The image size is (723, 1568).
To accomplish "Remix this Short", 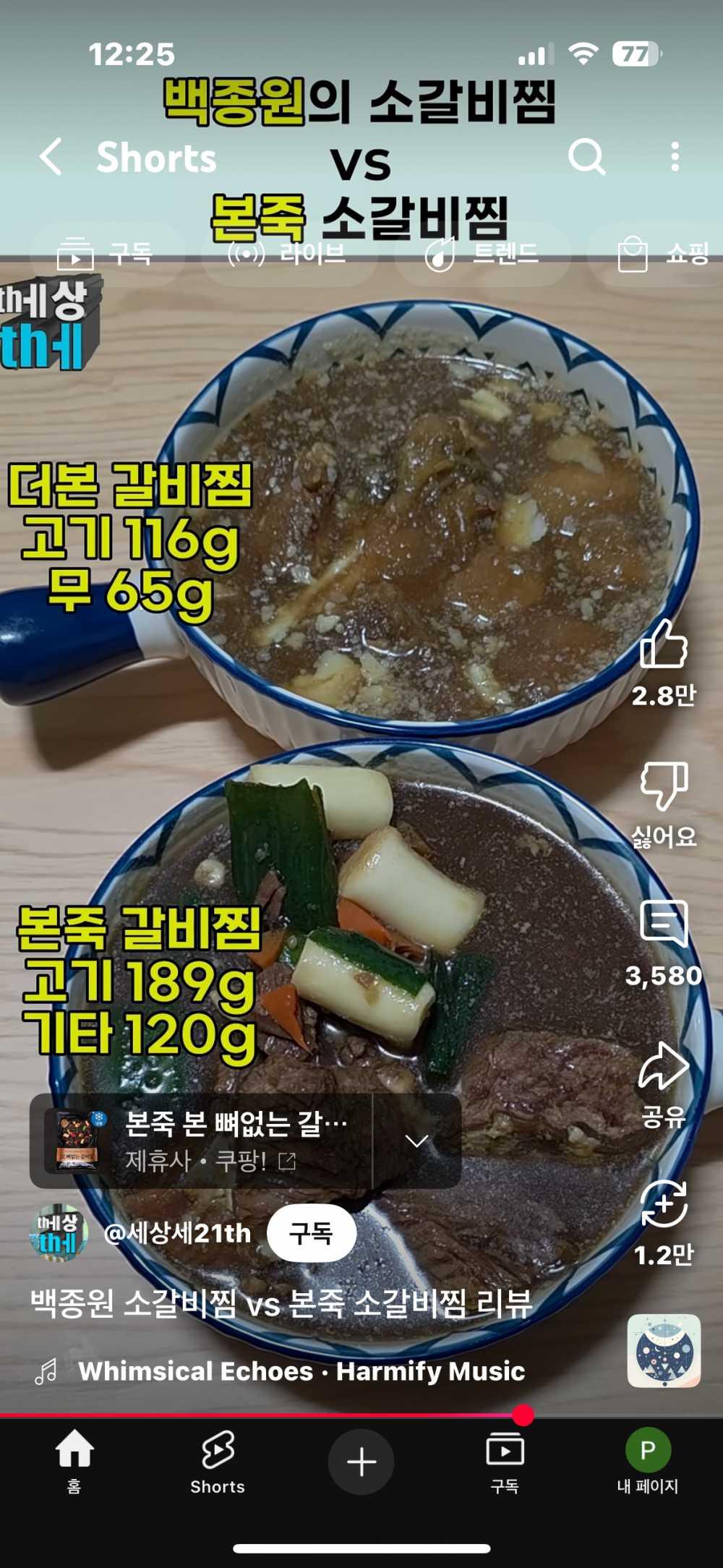I will coord(663,1205).
